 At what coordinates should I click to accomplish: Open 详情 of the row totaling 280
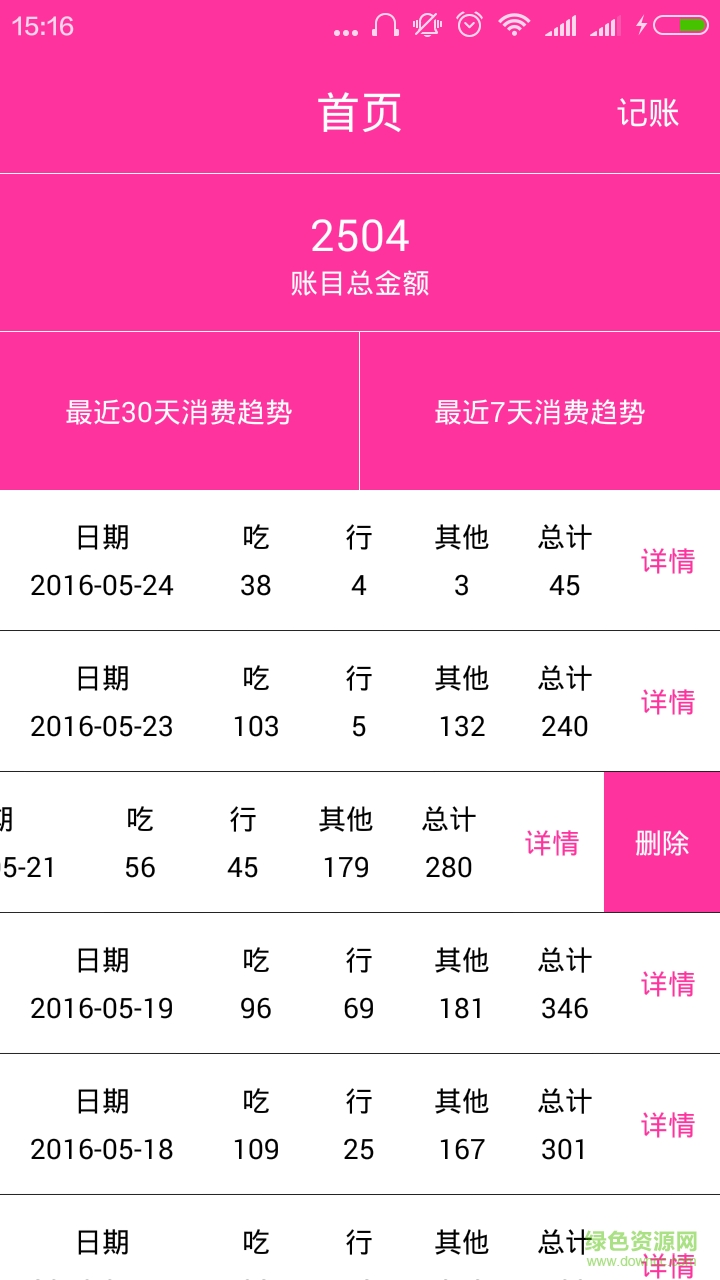coord(552,843)
